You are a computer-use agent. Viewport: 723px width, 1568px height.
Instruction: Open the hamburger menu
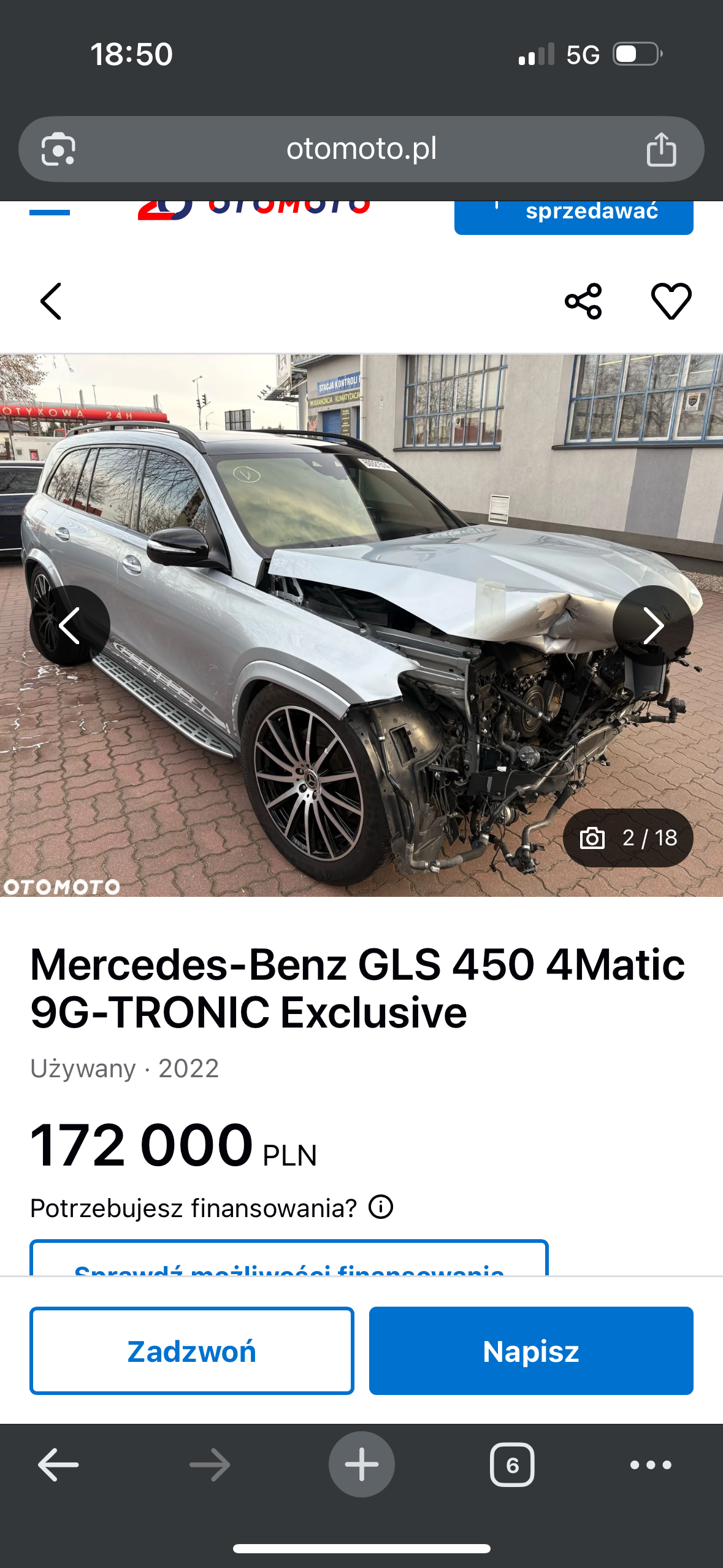[x=50, y=212]
